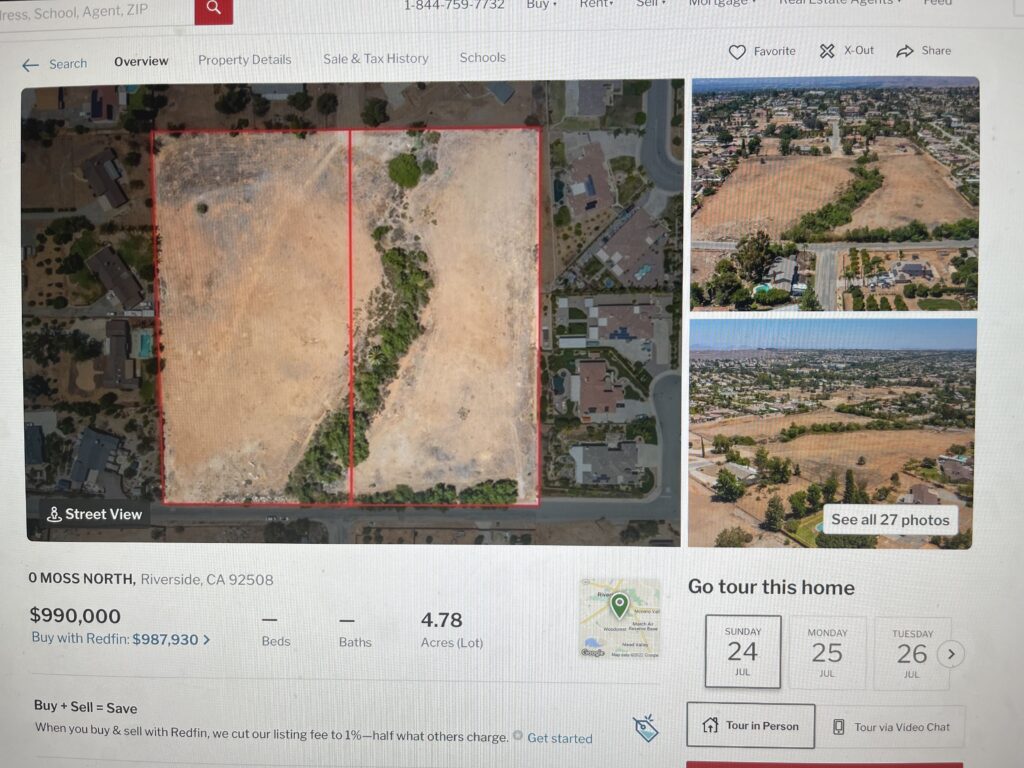Open the main aerial lot photo
Image resolution: width=1024 pixels, height=768 pixels.
(x=350, y=310)
